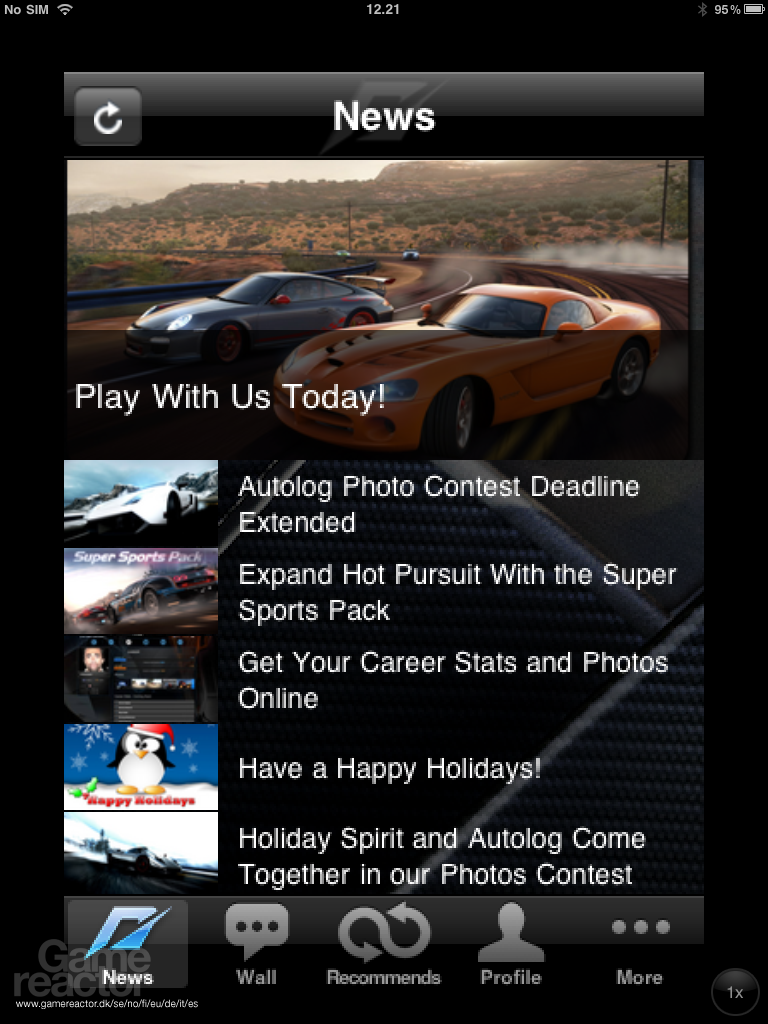The width and height of the screenshot is (768, 1024).
Task: Select the News tab
Action: 127,944
